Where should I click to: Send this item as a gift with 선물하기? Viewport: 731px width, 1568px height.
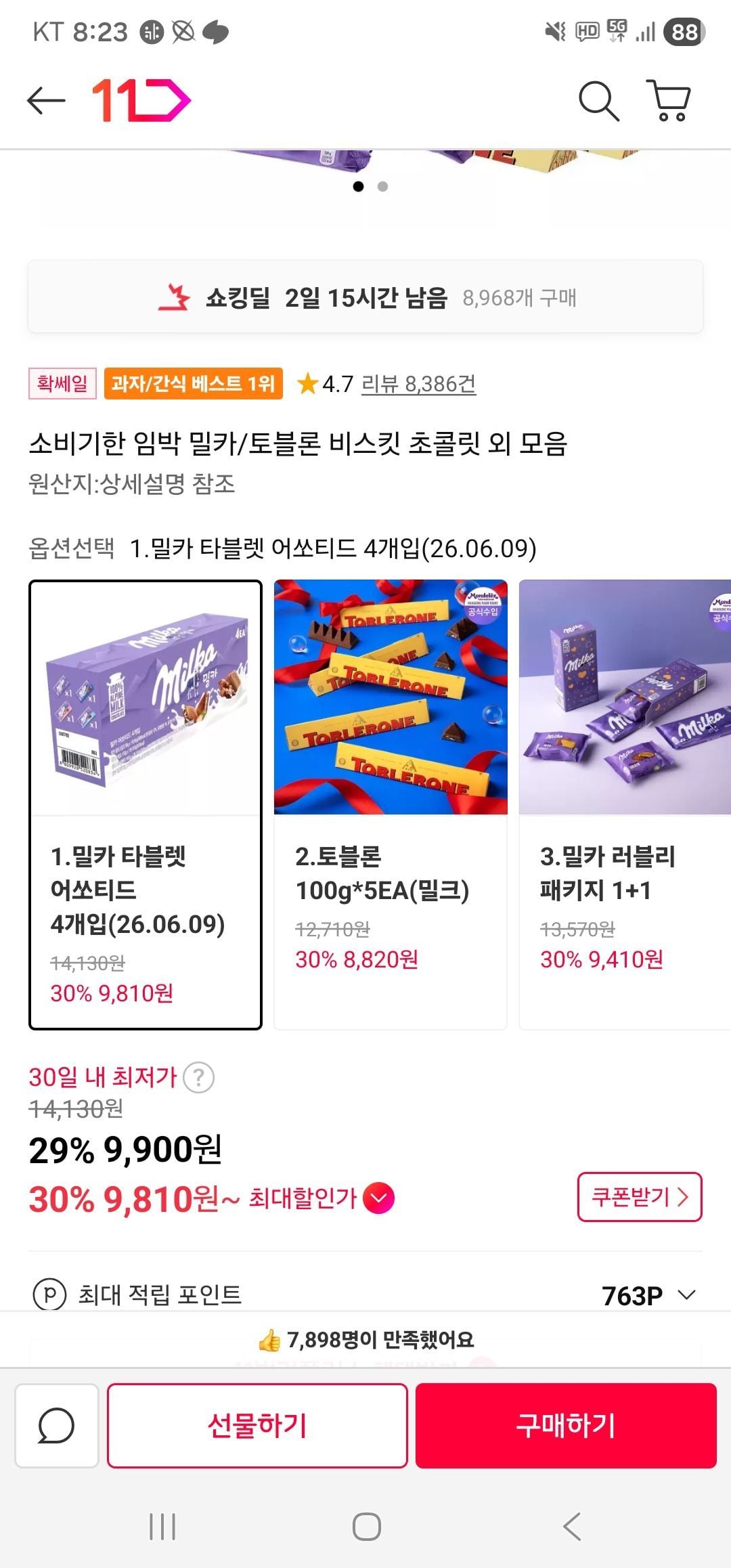(x=257, y=1425)
